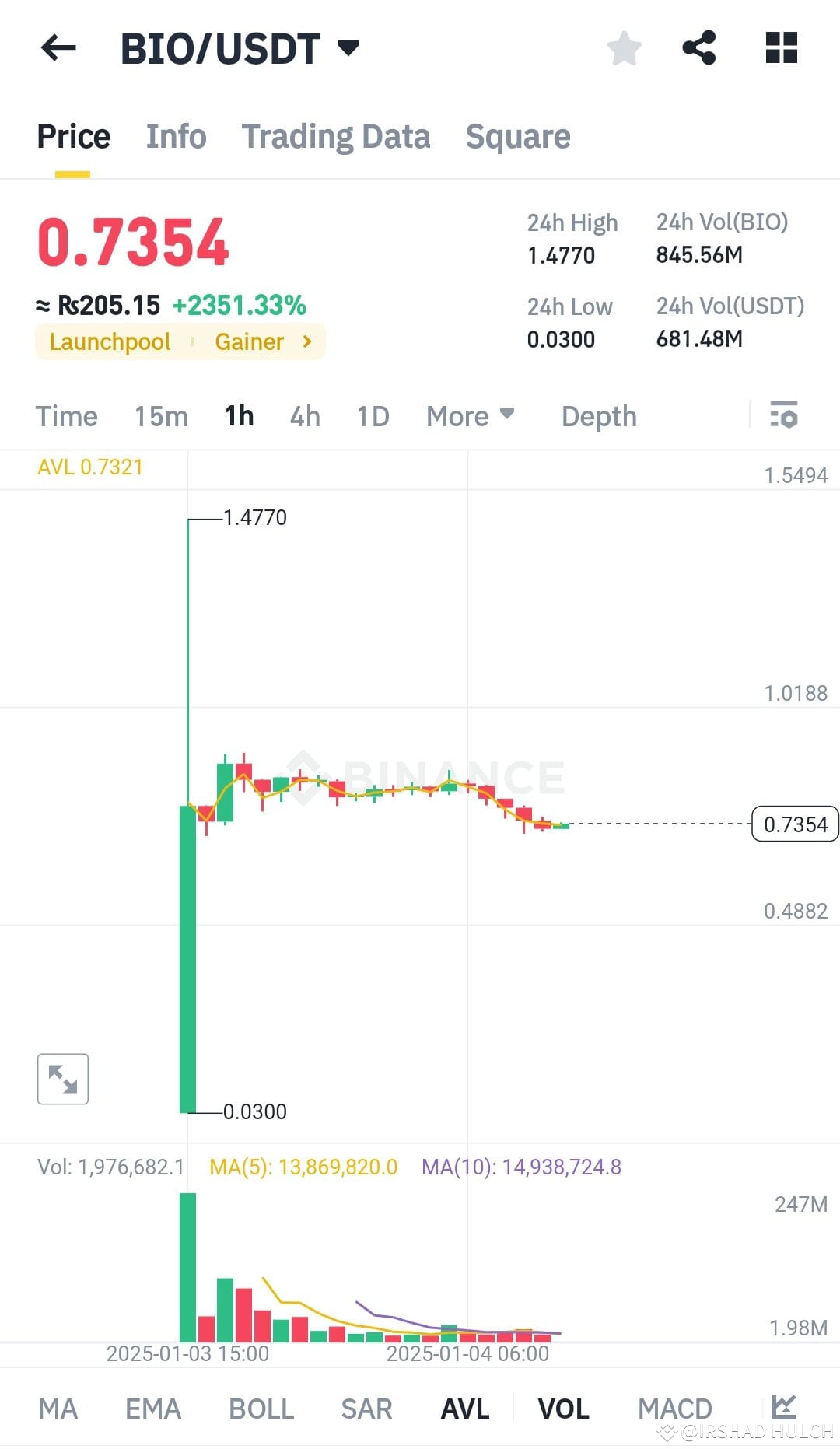The width and height of the screenshot is (840, 1449).
Task: Share this chart via the share icon
Action: point(699,48)
